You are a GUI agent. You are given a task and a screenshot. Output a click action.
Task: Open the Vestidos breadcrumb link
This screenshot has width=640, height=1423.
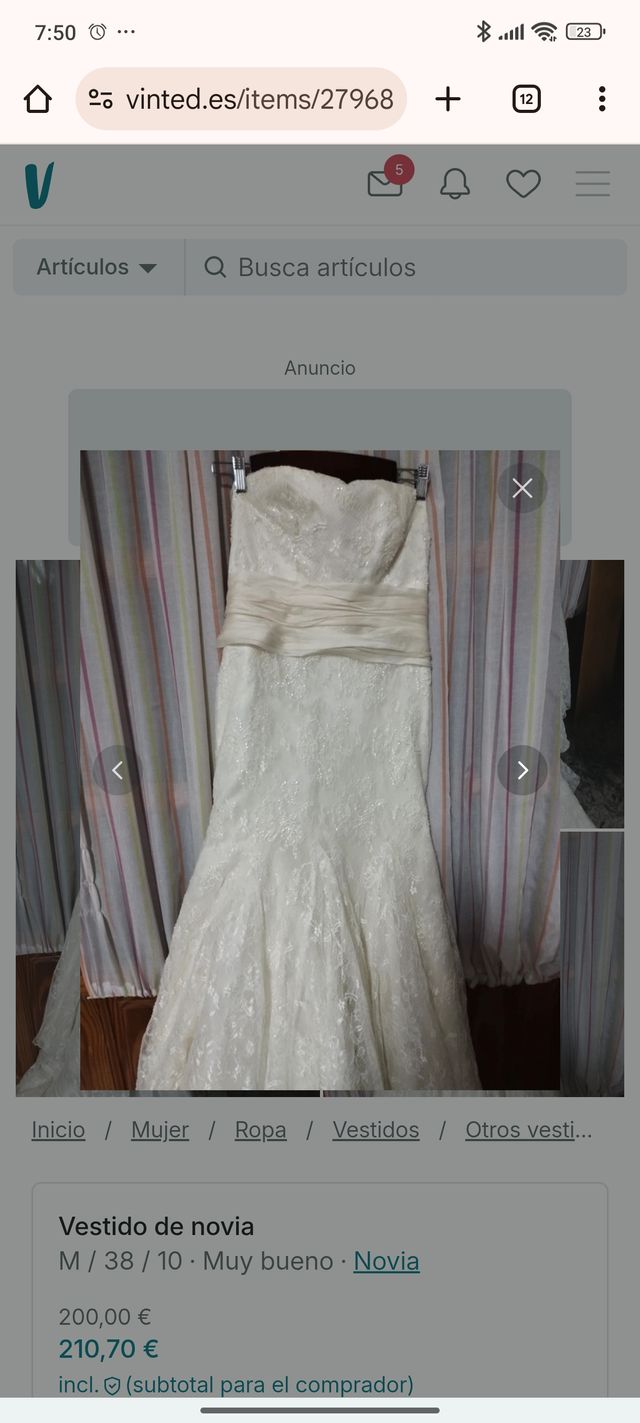[x=375, y=1130]
